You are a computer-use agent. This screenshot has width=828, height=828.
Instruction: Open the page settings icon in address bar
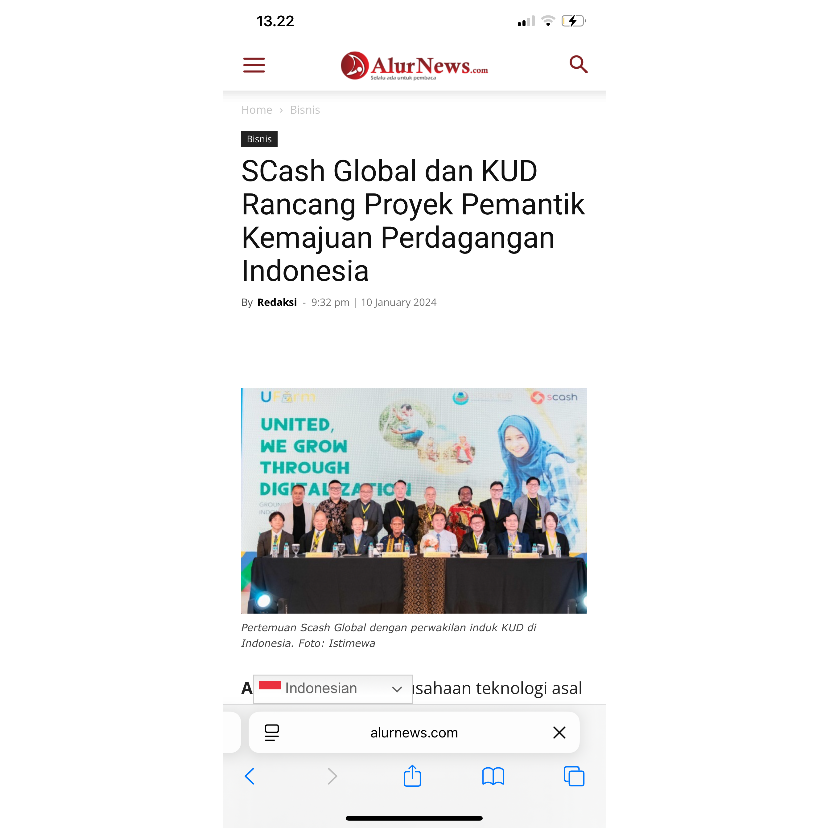coord(271,733)
